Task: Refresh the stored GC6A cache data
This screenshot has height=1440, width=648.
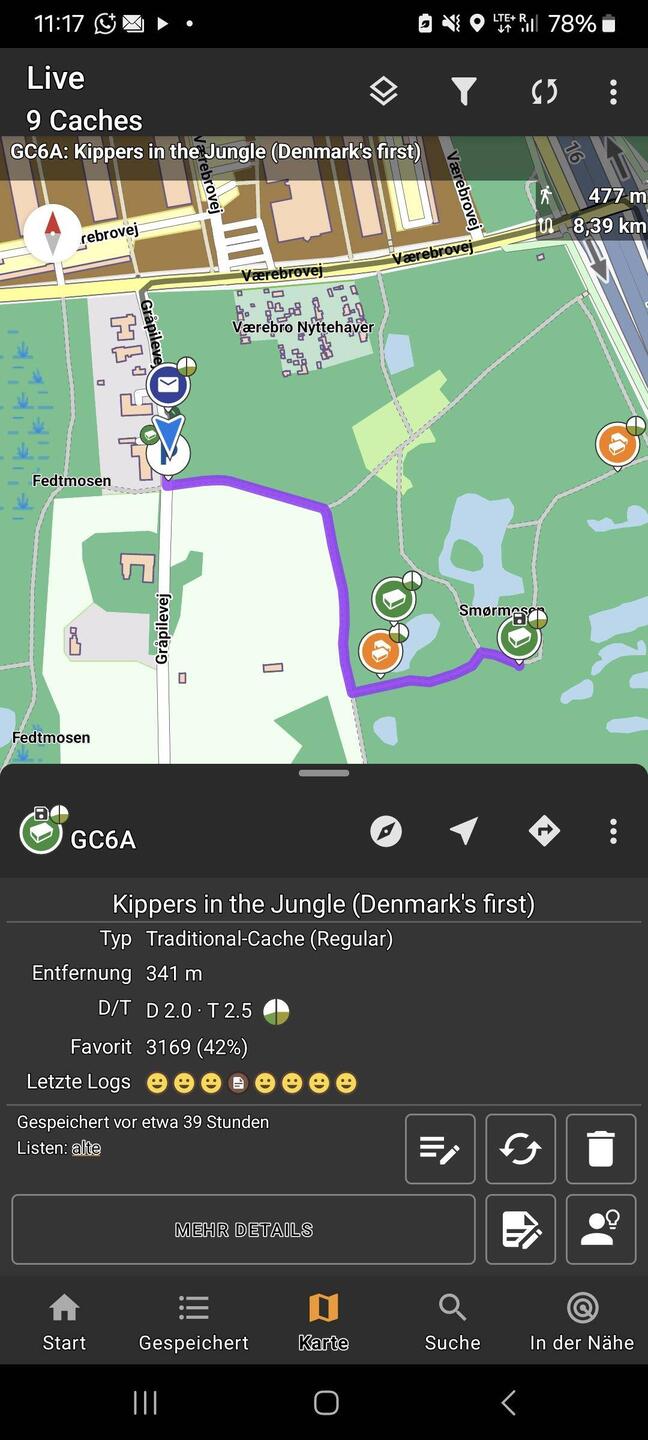Action: (520, 1149)
